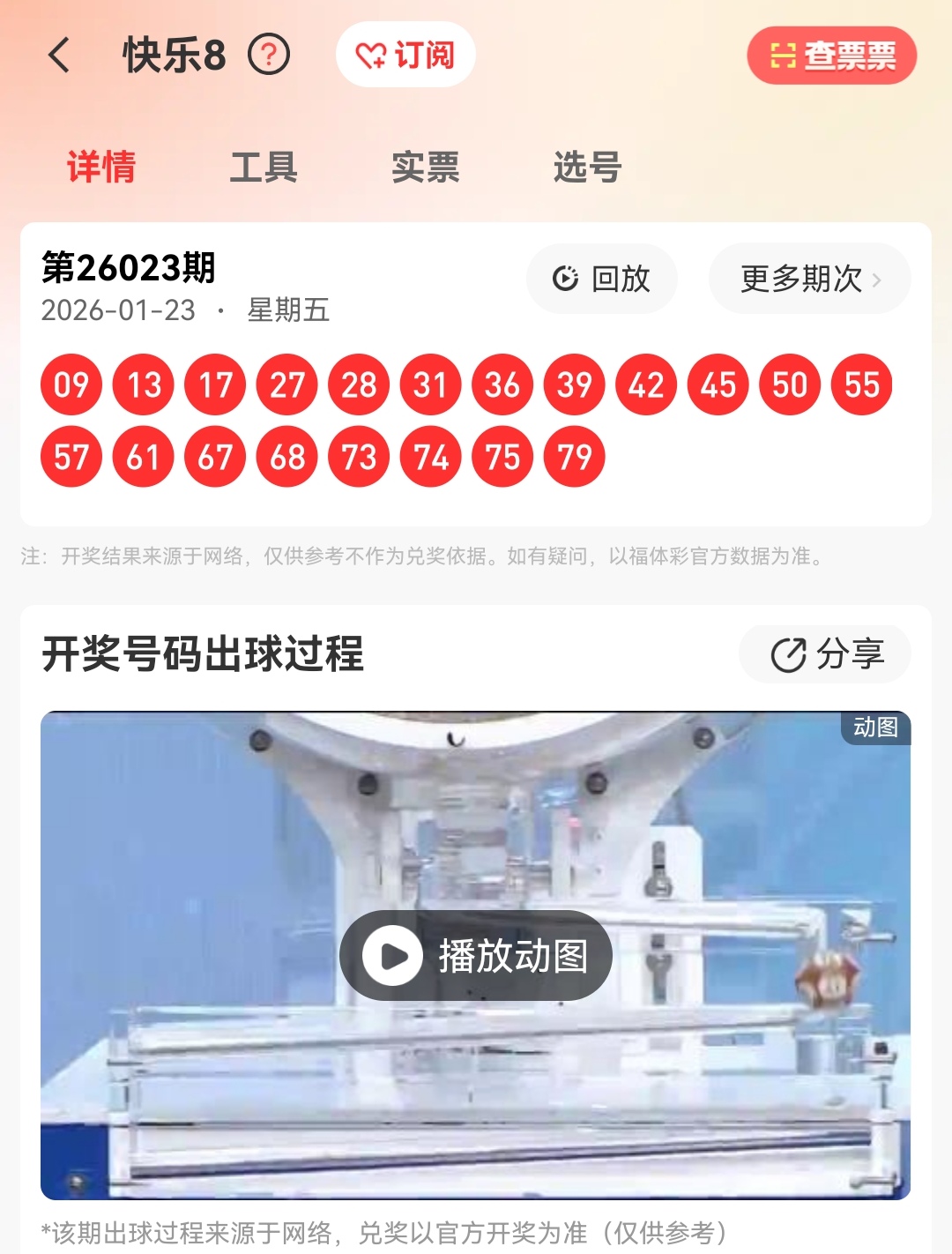Tap the 动图 badge on the video
This screenshot has width=952, height=1254.
(x=875, y=729)
